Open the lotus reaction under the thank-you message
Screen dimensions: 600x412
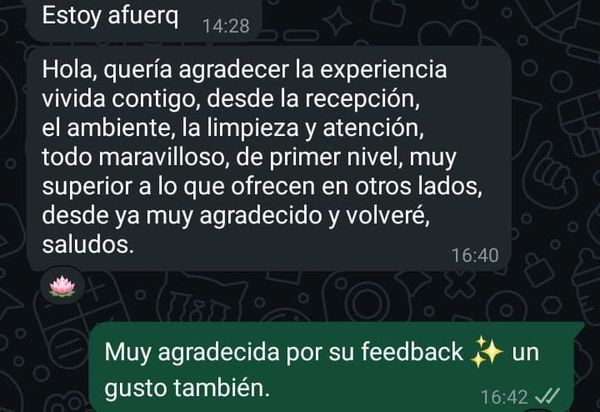click(x=62, y=287)
